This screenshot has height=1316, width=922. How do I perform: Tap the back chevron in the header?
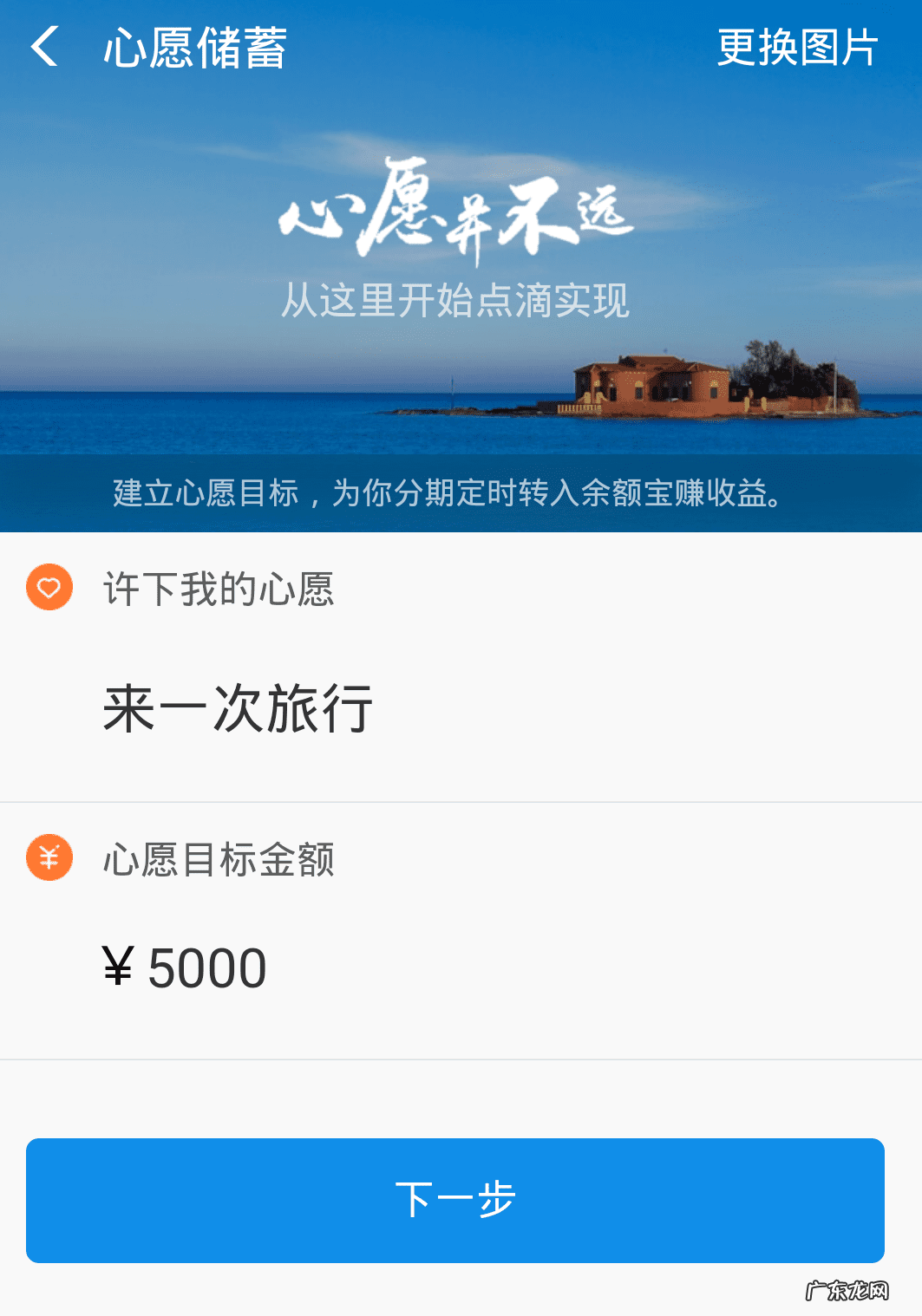pyautogui.click(x=41, y=48)
